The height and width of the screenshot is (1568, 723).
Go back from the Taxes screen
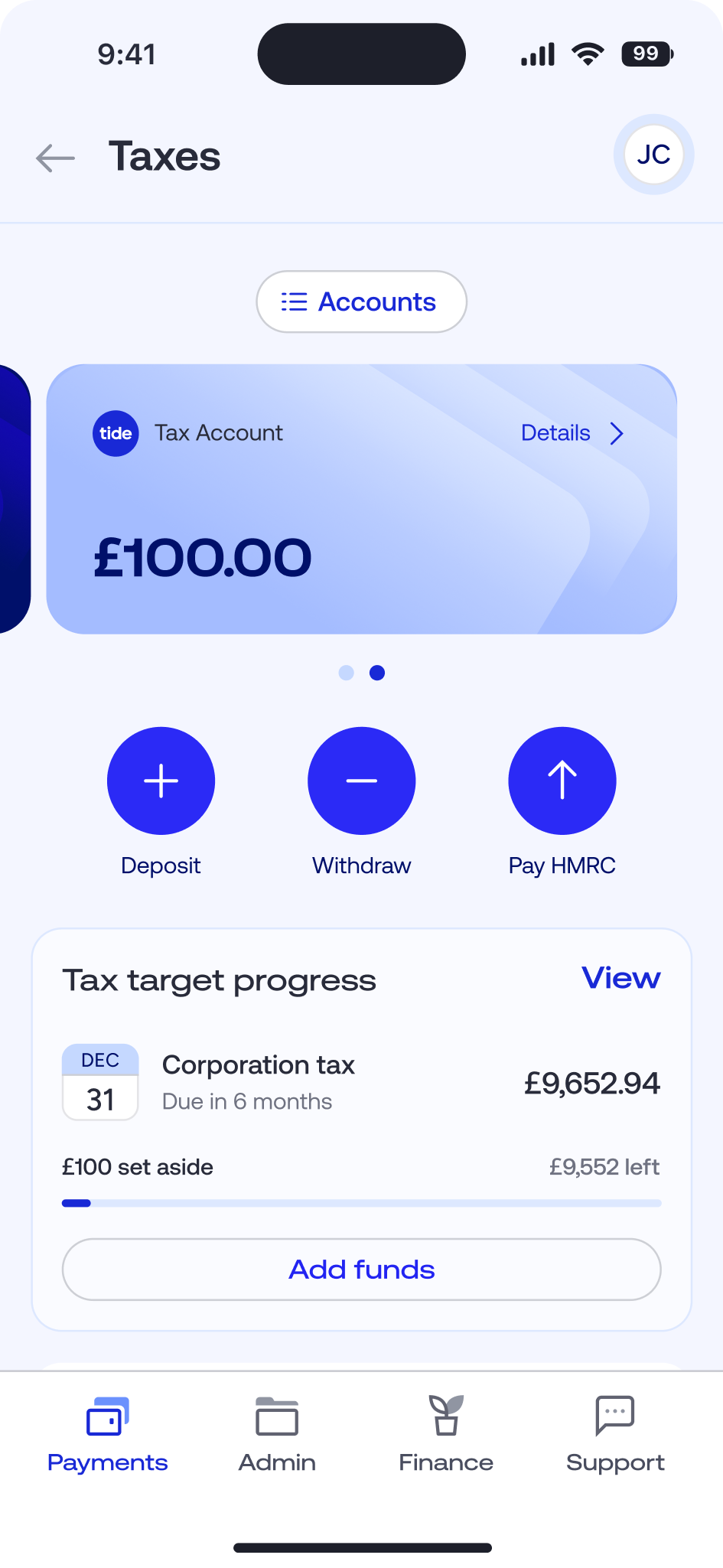56,158
